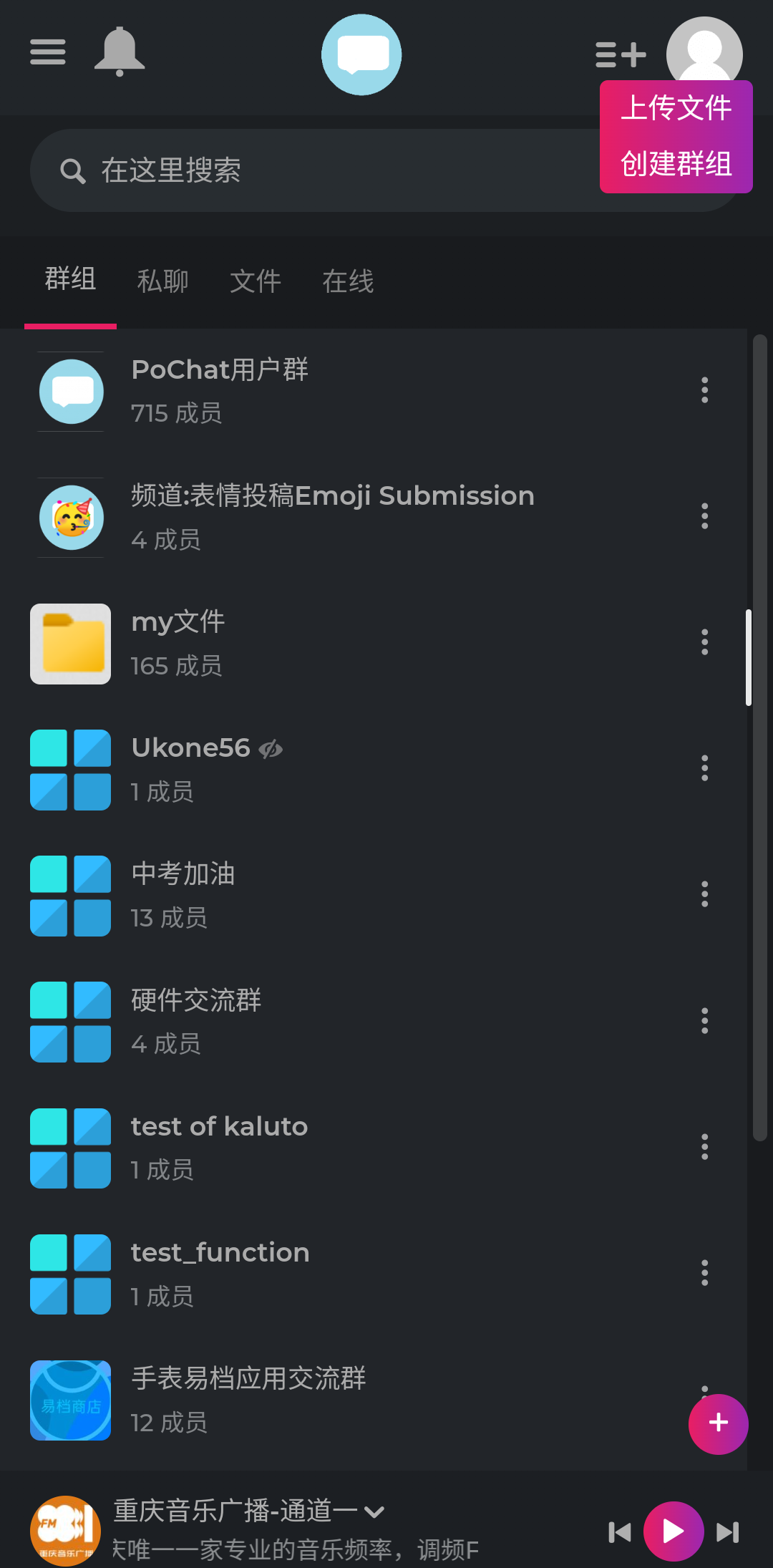Screen dimensions: 773x1568
Task: Open more options for 中考加油
Action: point(705,894)
